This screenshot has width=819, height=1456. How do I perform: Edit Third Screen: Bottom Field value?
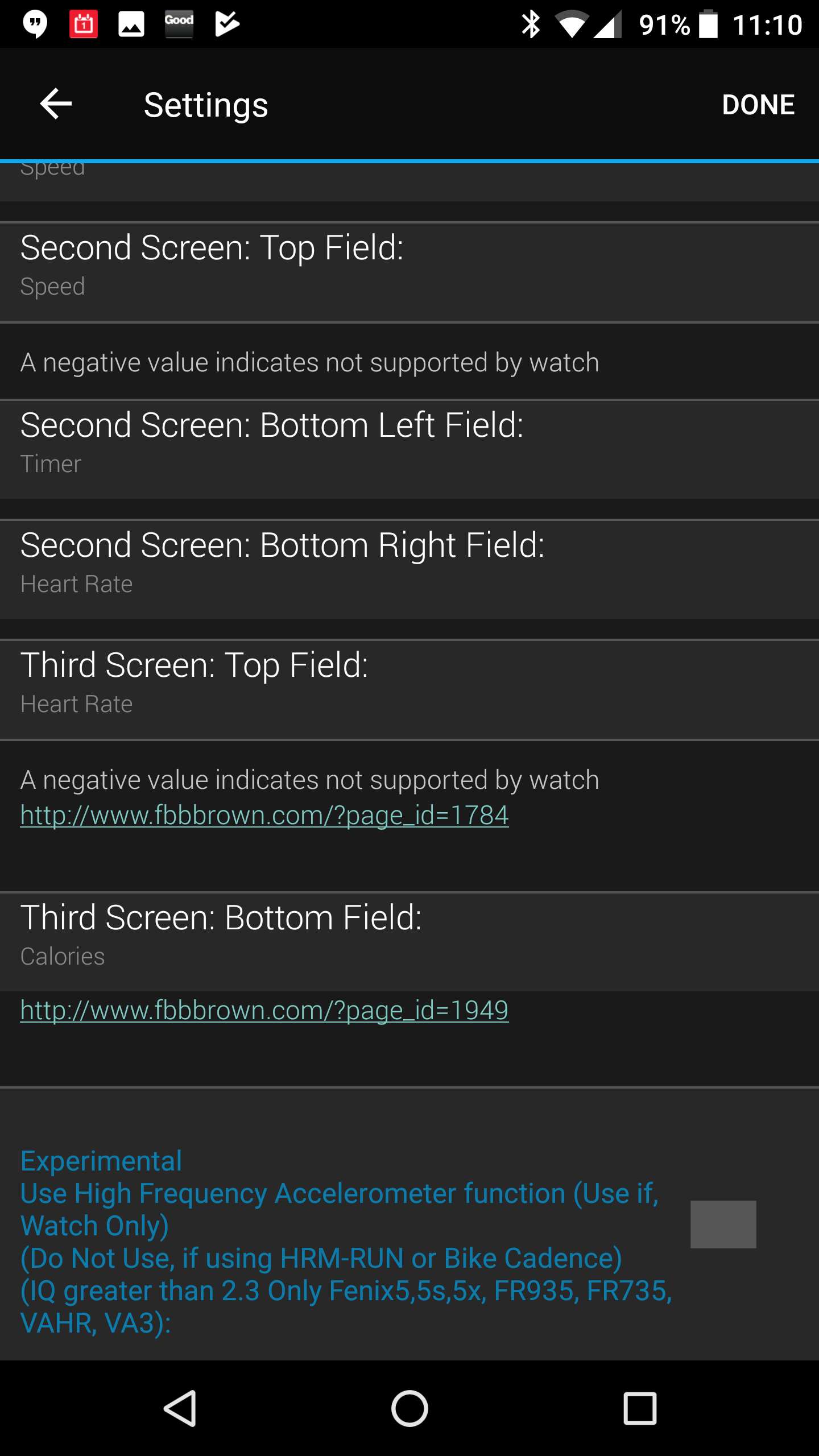[x=409, y=936]
